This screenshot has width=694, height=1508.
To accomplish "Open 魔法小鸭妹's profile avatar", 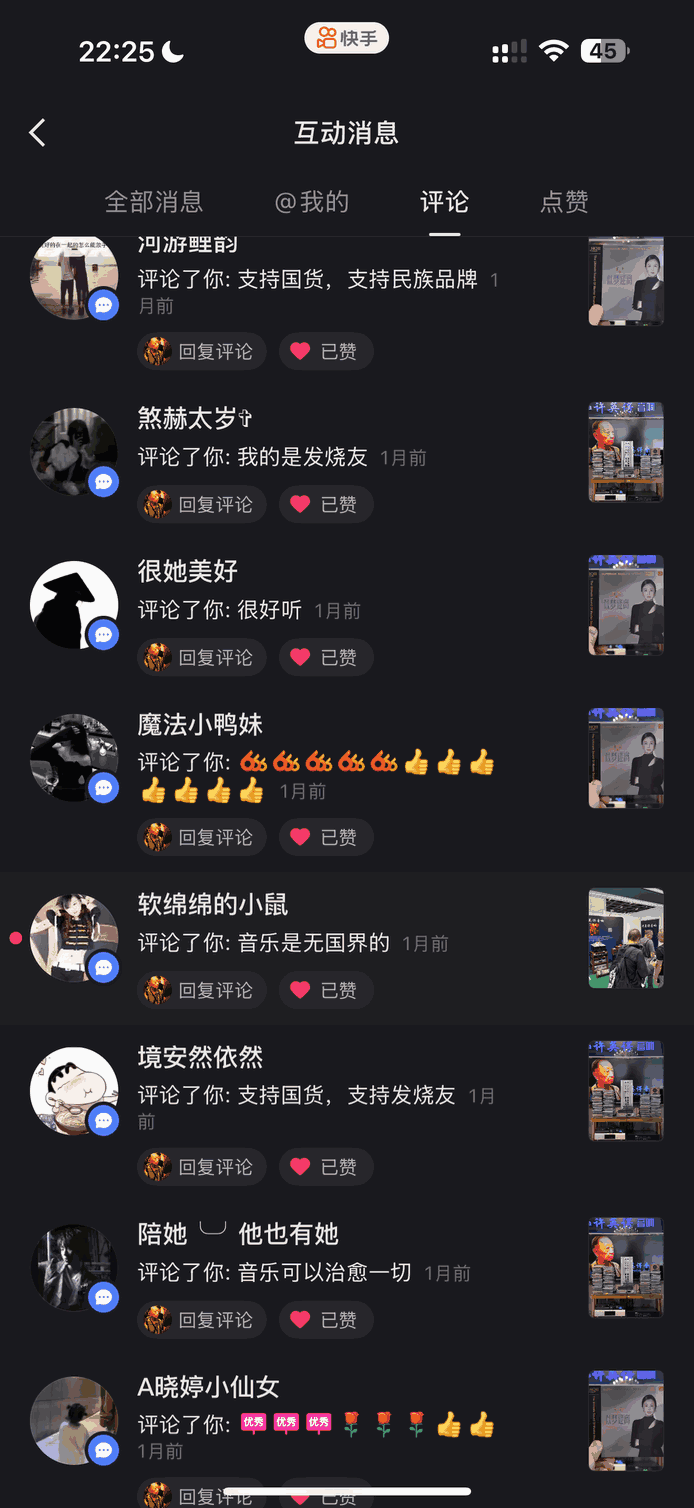I will 74,758.
